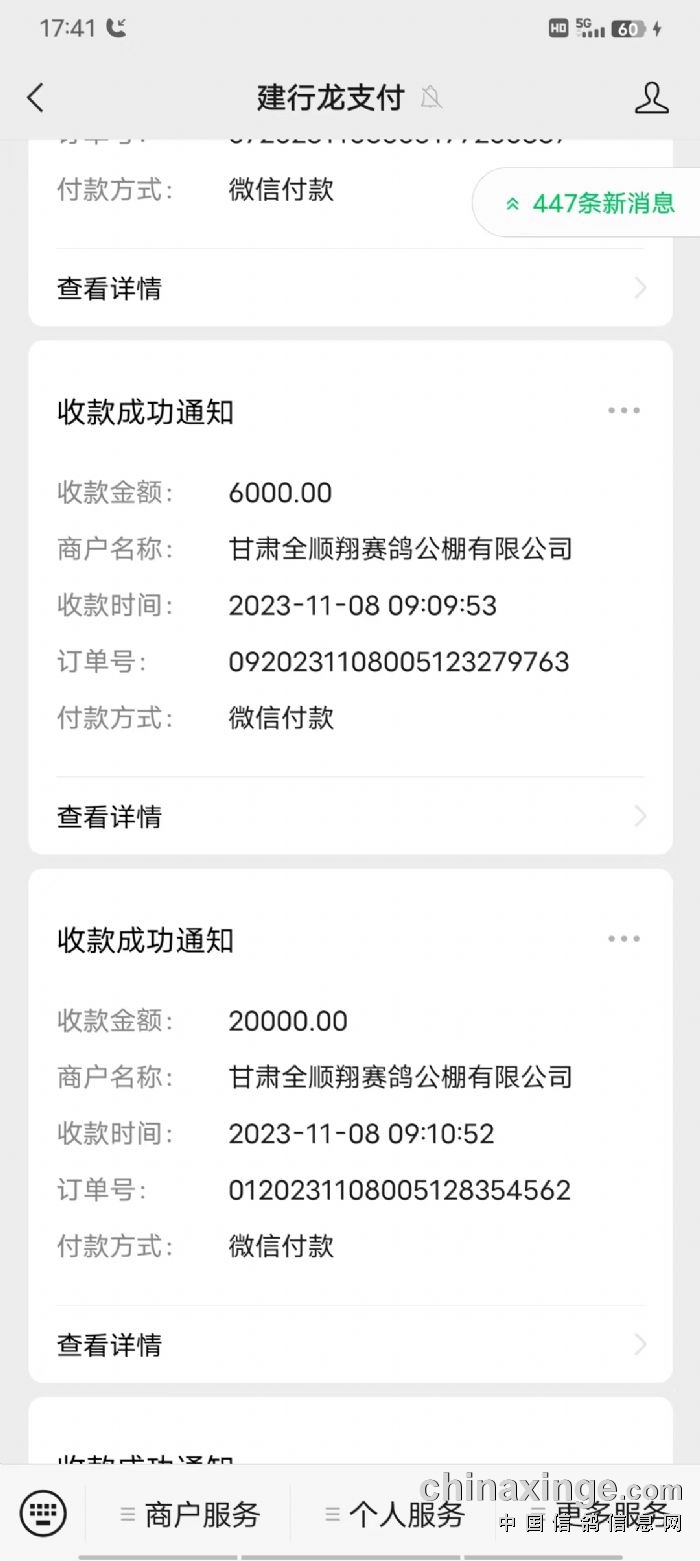This screenshot has height=1561, width=700.
Task: Open the 更多服务 menu
Action: click(x=600, y=1514)
